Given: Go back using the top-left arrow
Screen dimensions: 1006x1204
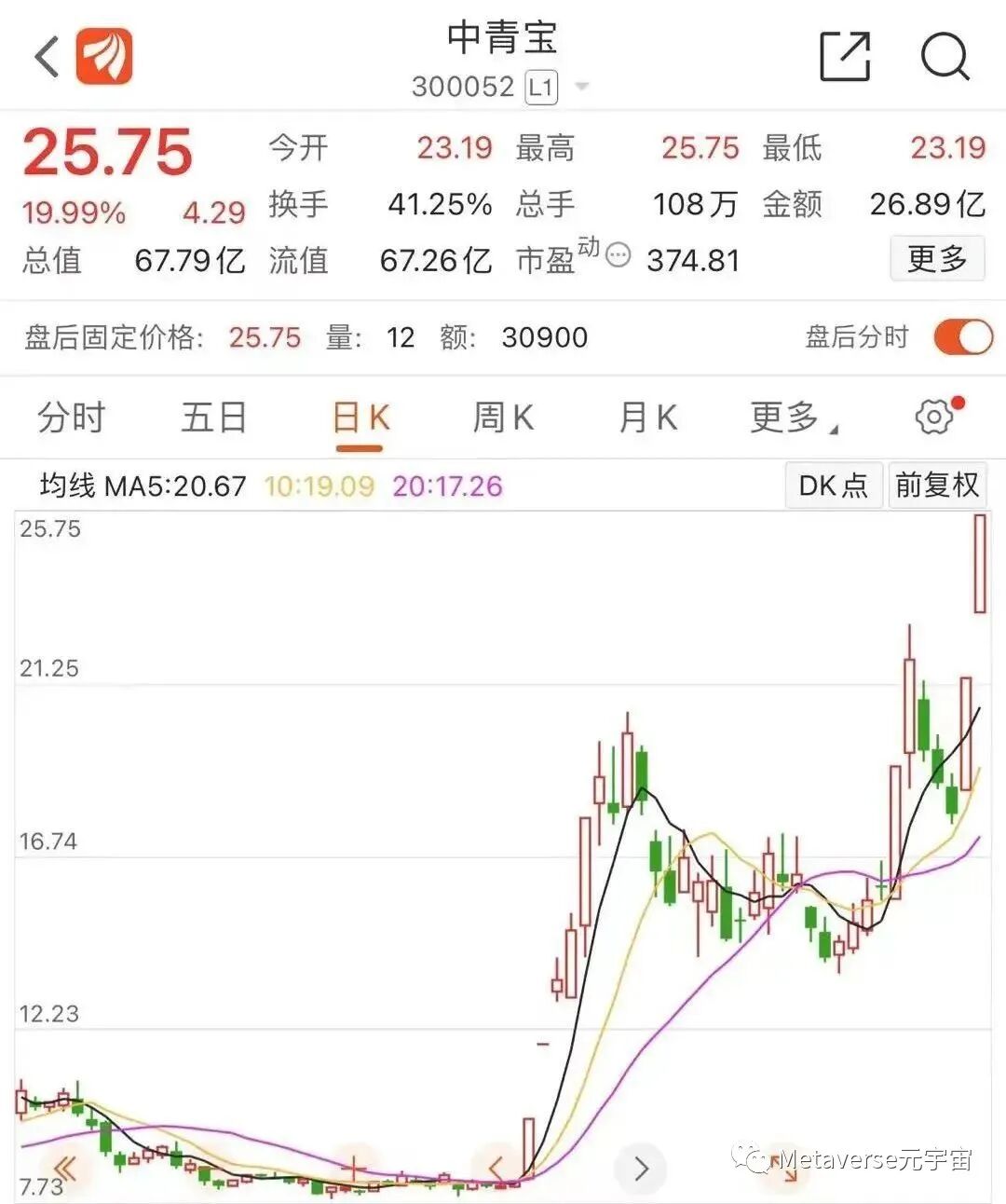Looking at the screenshot, I should tap(48, 56).
